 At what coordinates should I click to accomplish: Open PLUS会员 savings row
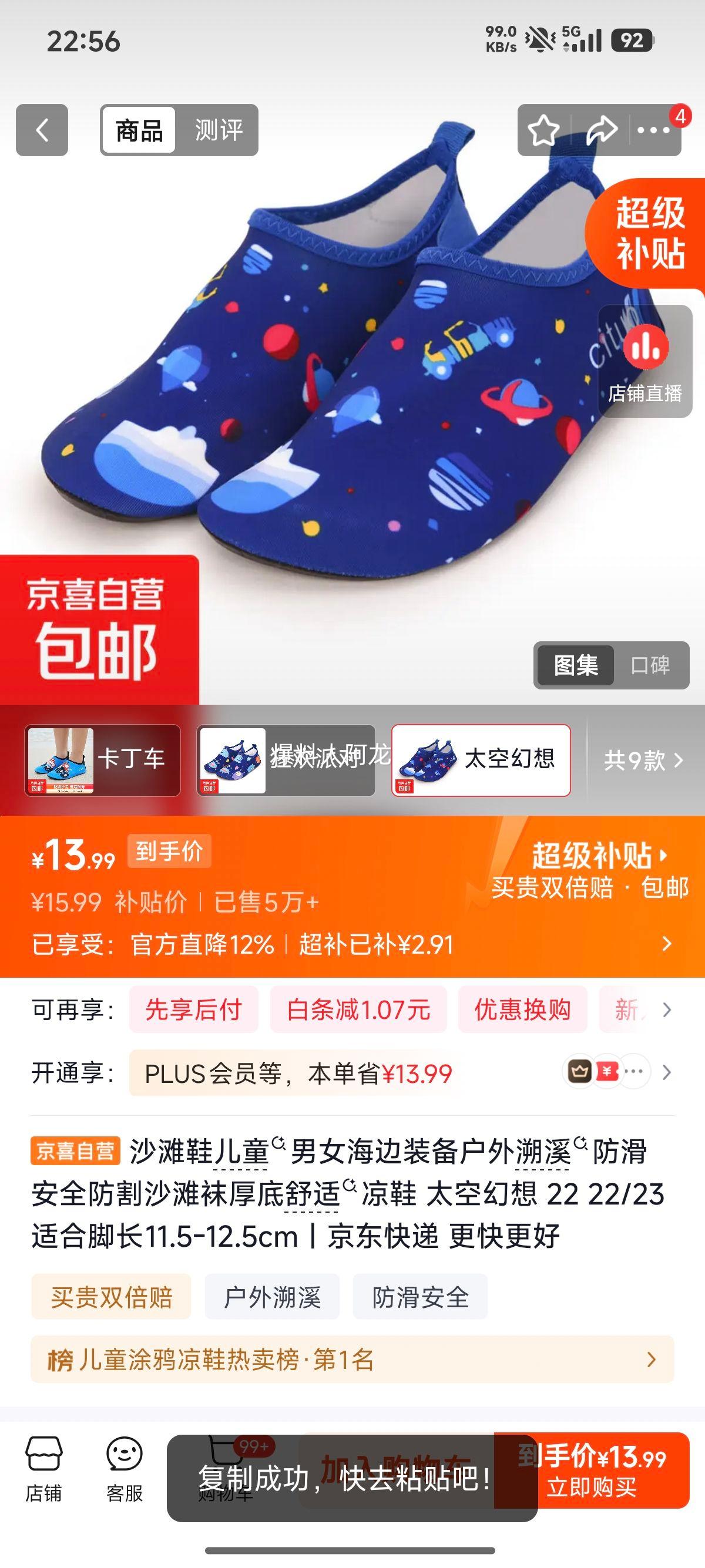point(352,1073)
